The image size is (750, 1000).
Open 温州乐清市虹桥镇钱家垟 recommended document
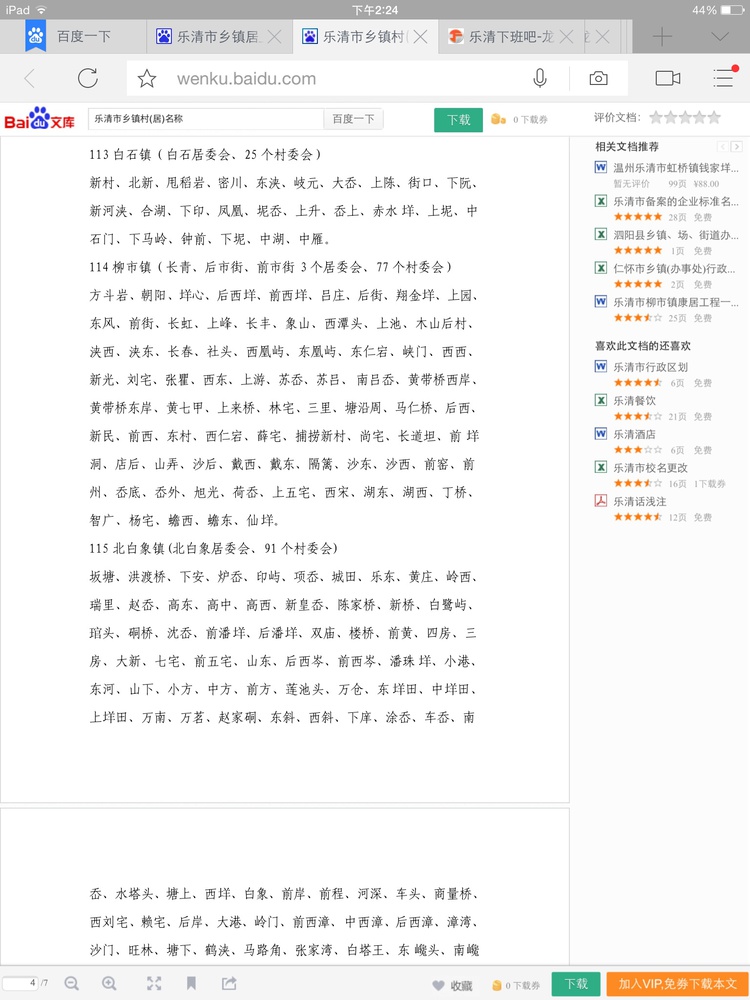tap(675, 167)
